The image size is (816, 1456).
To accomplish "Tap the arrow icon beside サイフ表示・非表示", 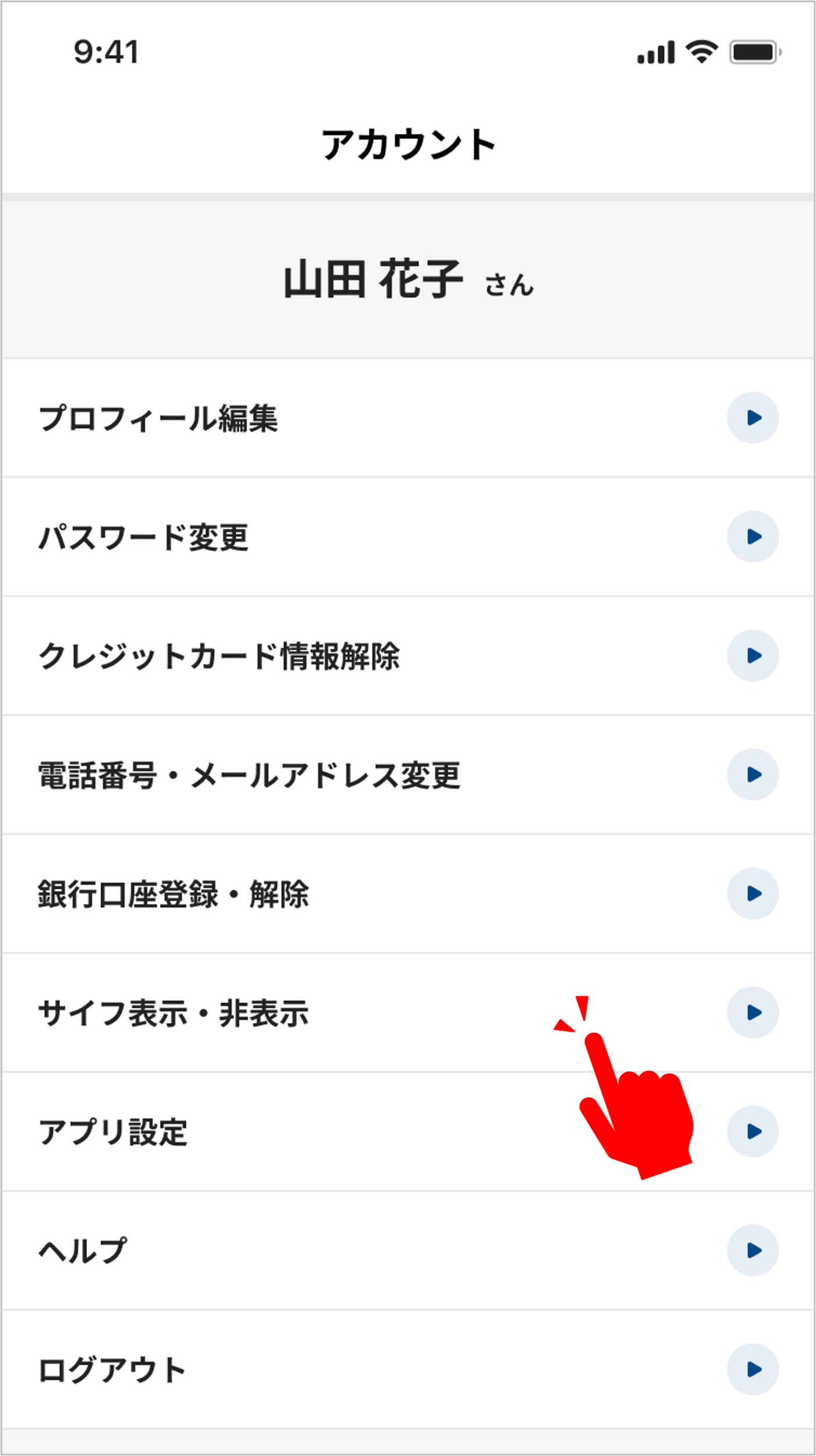I will point(753,1013).
